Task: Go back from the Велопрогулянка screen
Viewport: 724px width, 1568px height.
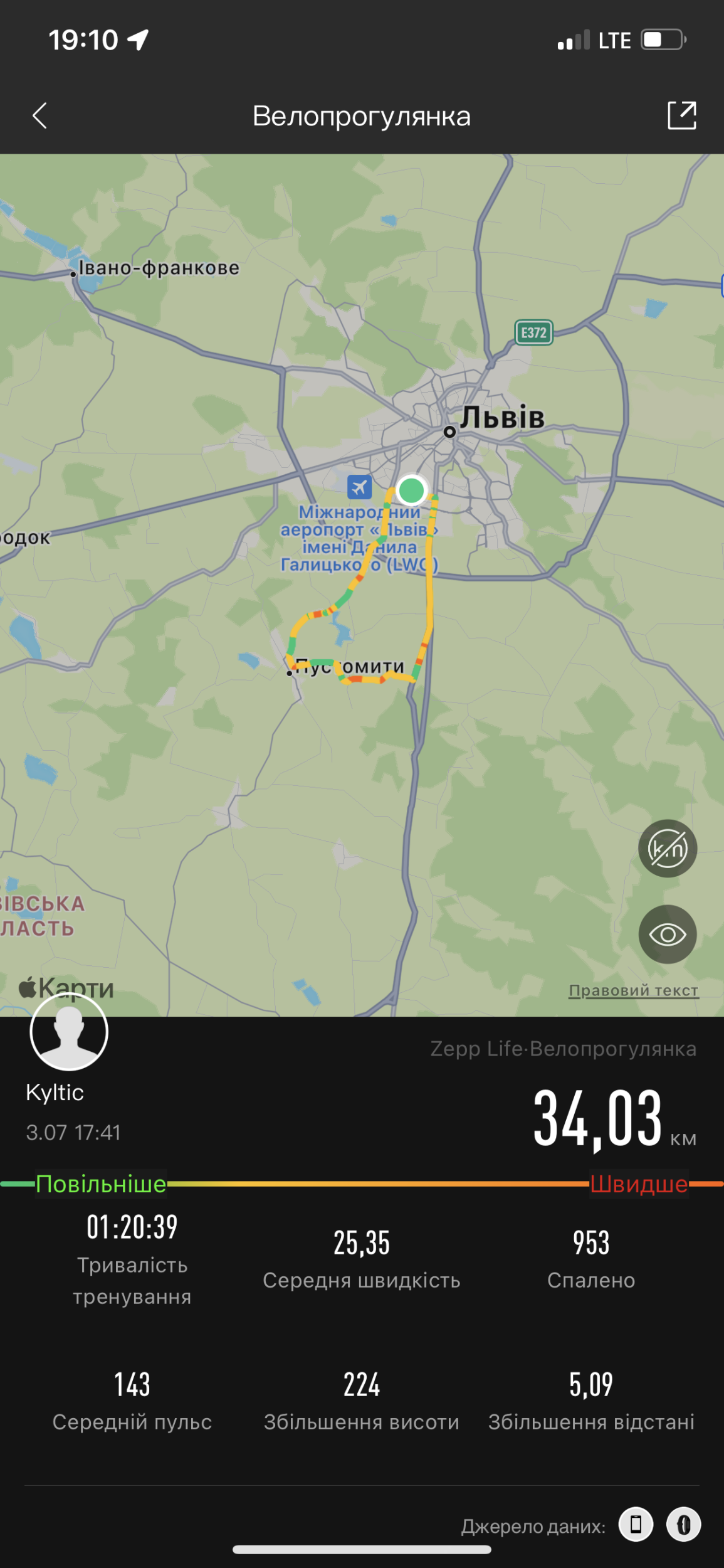Action: [x=39, y=116]
